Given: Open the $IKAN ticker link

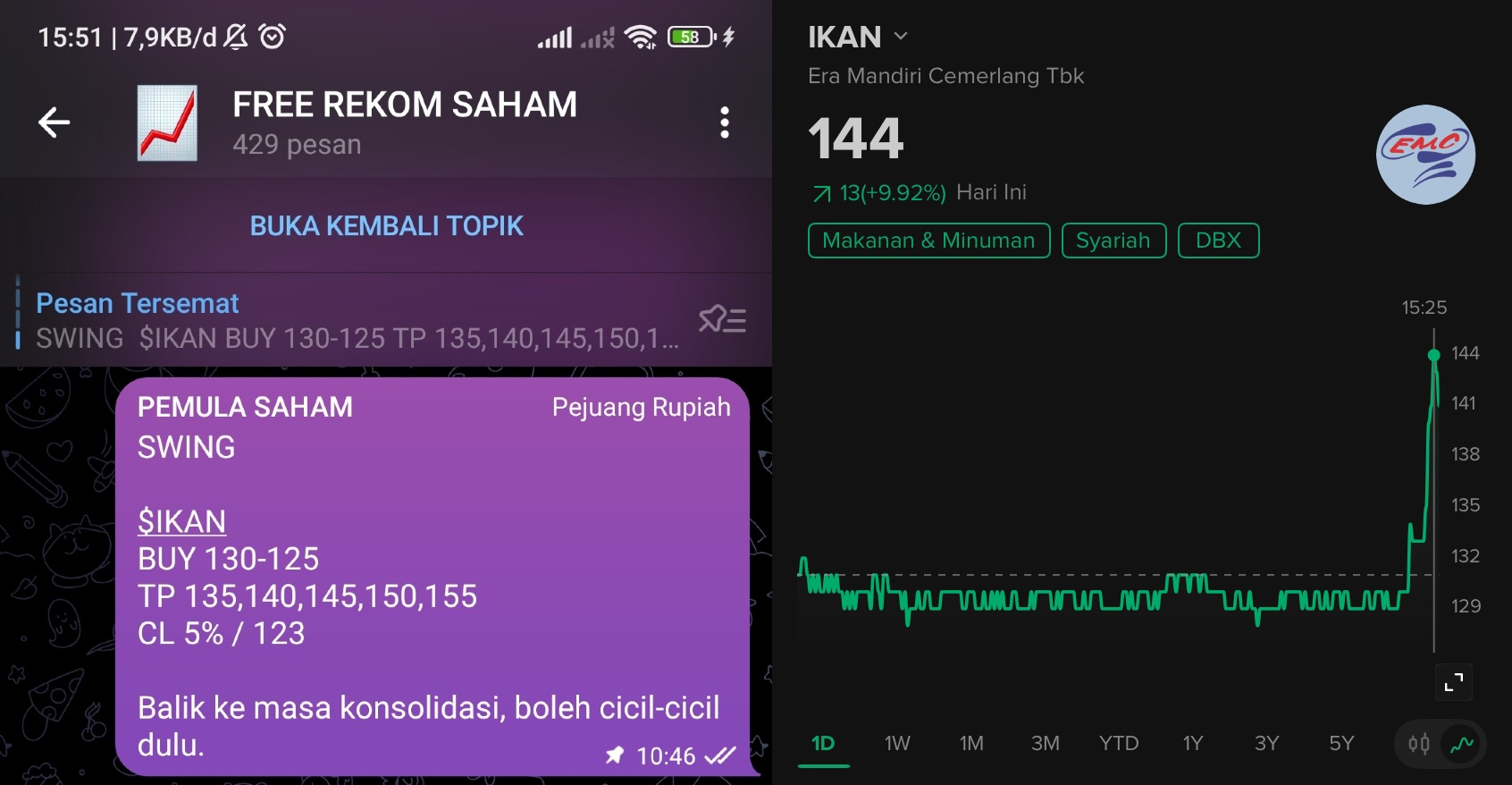Looking at the screenshot, I should [x=182, y=521].
